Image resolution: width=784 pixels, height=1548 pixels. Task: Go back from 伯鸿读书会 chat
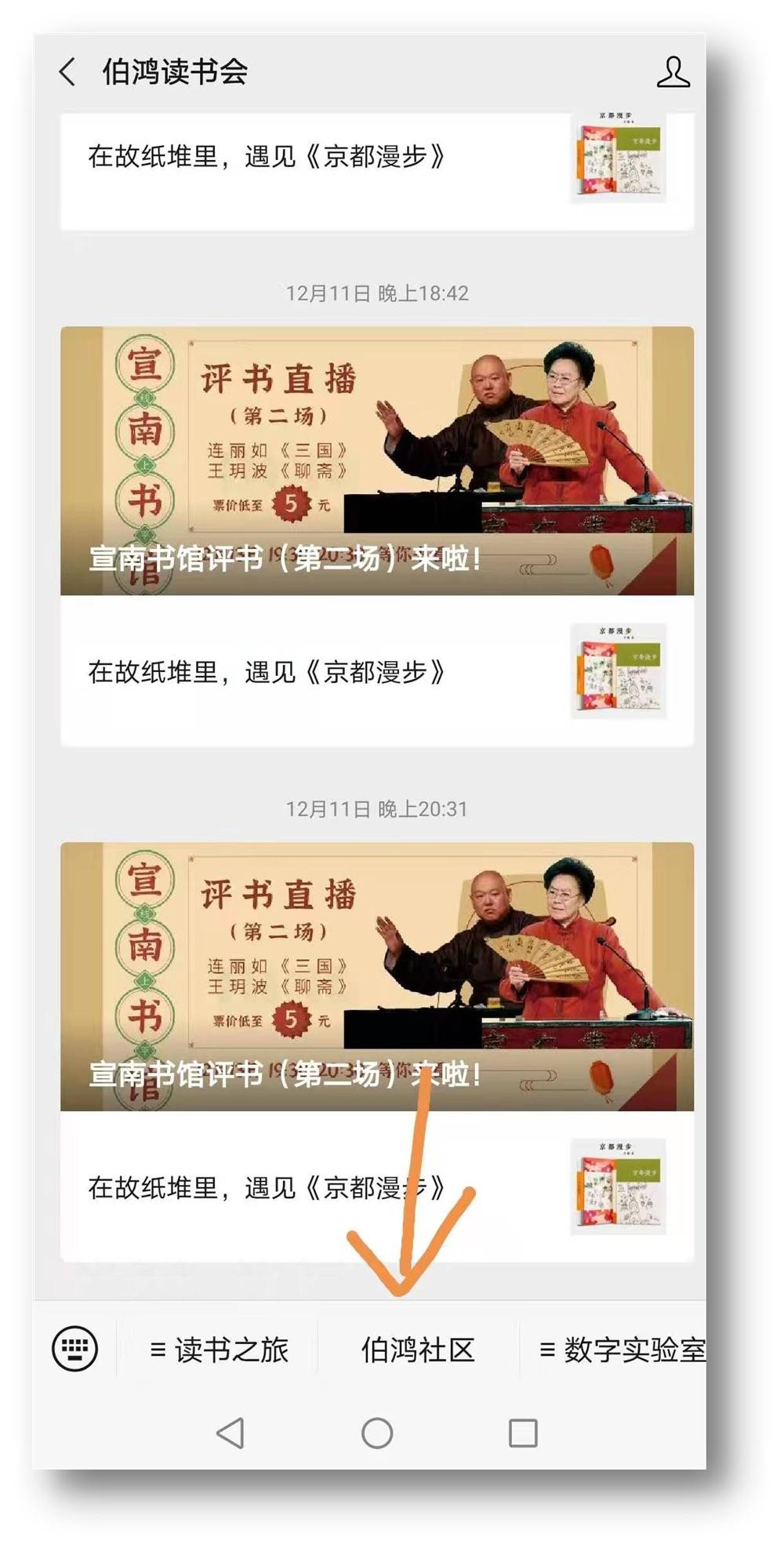pos(68,72)
